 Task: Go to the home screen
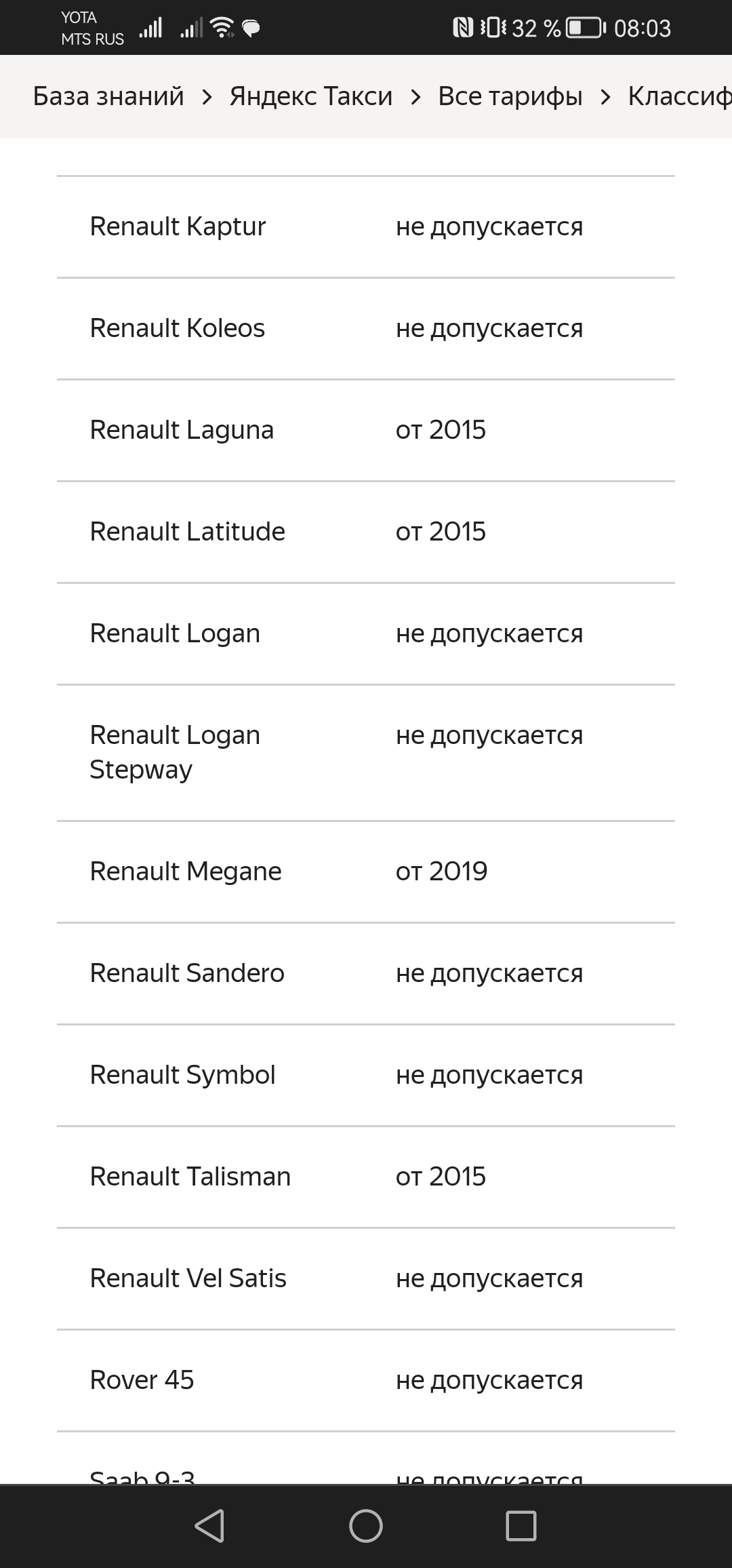(x=366, y=1526)
